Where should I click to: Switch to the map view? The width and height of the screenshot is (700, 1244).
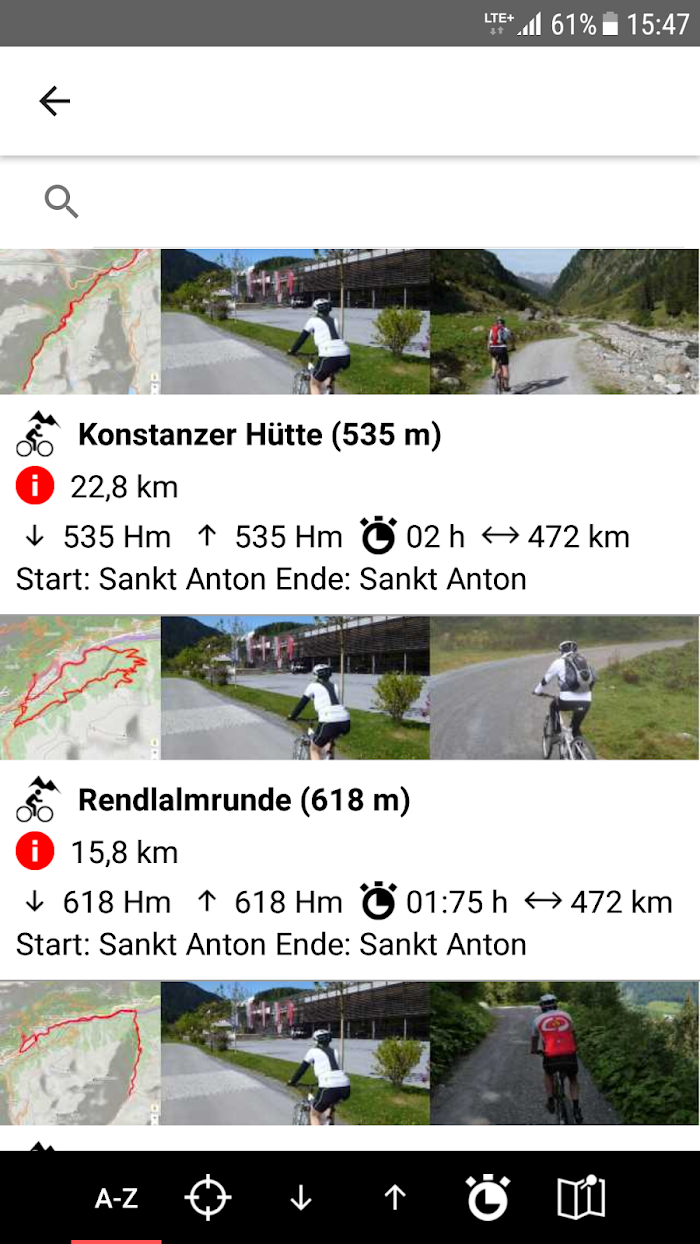[581, 1198]
